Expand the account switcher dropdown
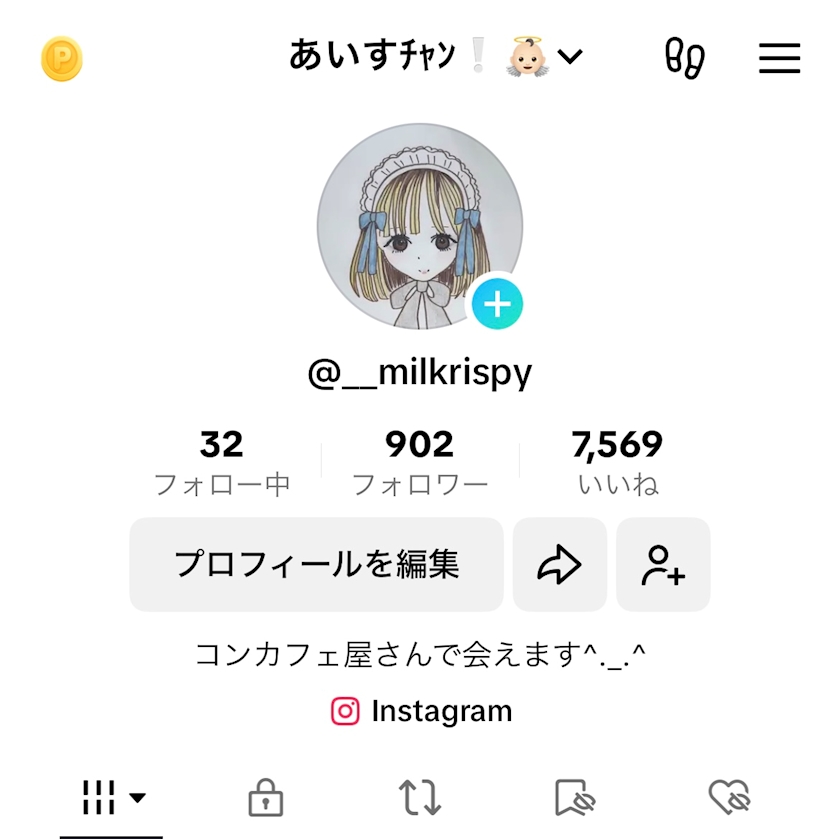 pos(570,56)
